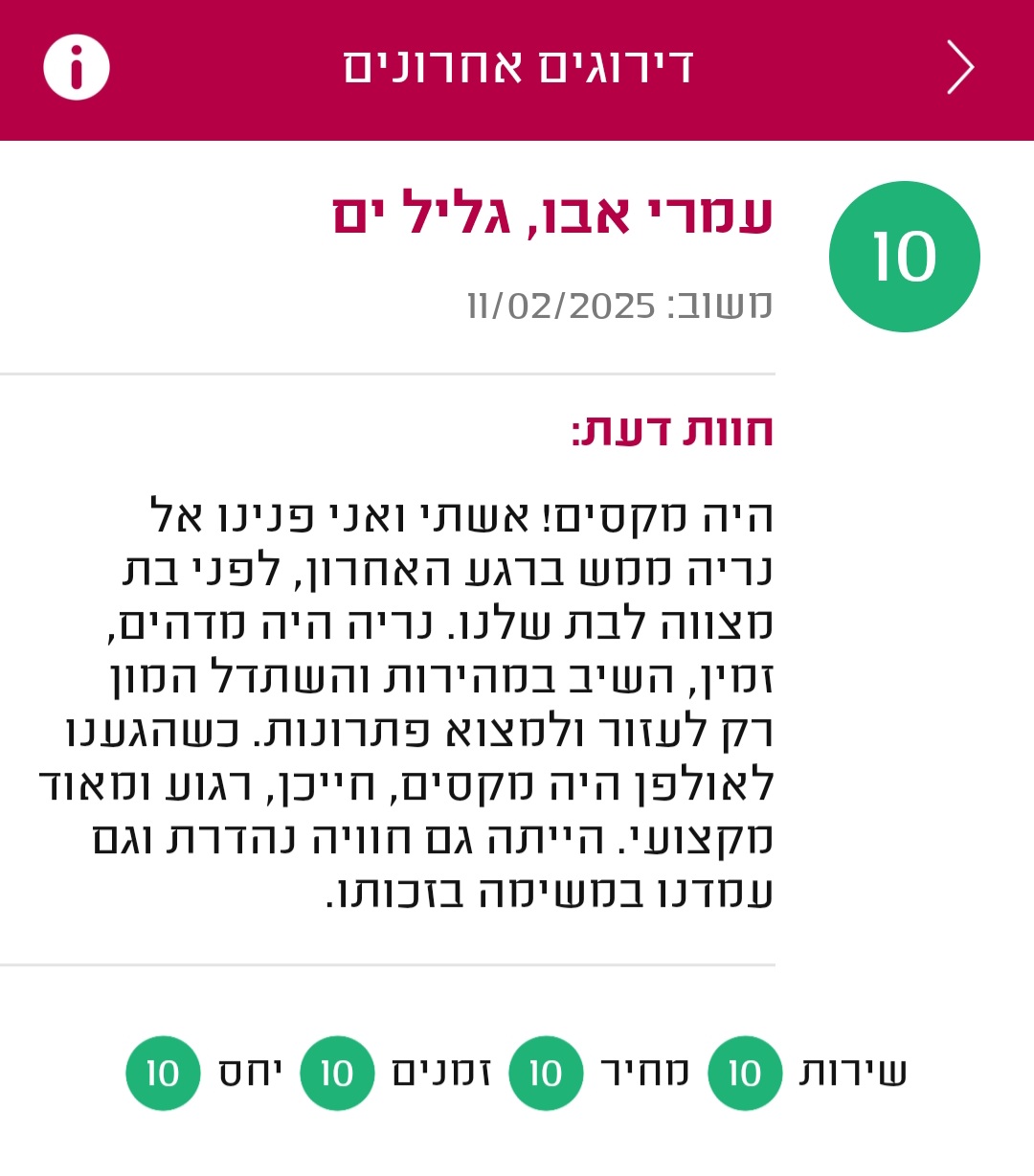
Task: Toggle the שירות score indicator
Action: point(745,1073)
